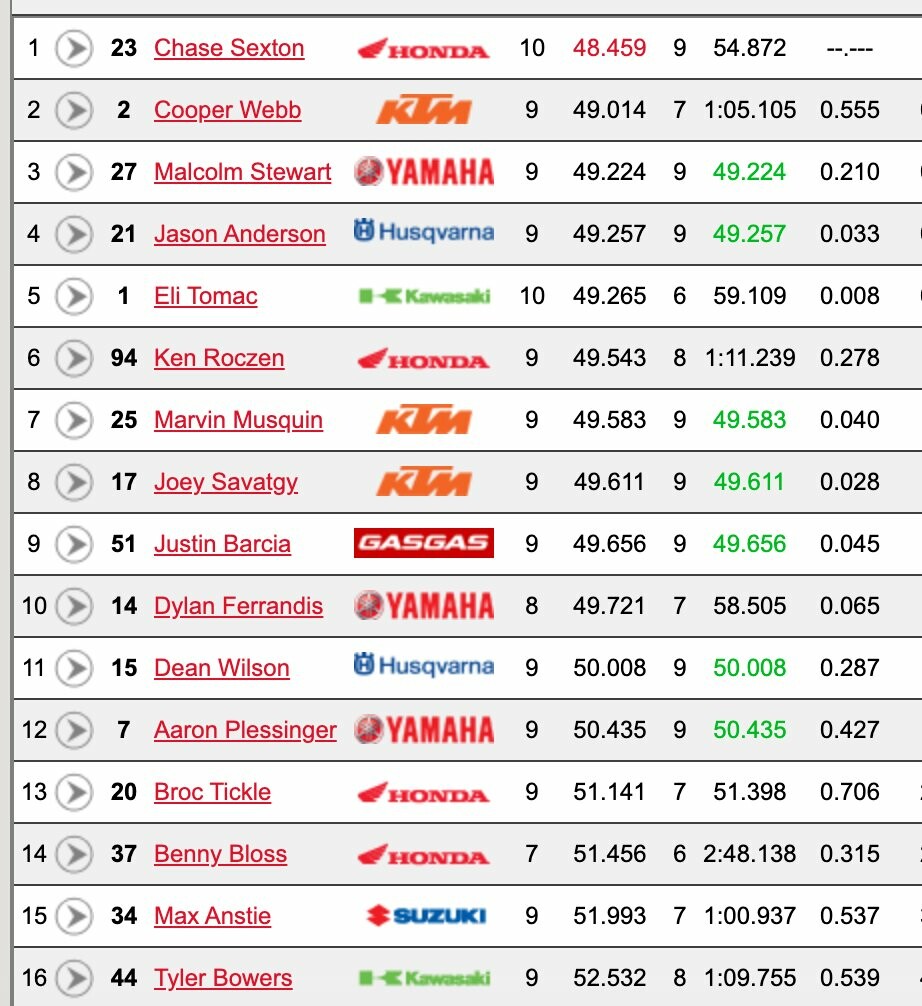
Task: View Max Anstie's rider page
Action: [212, 916]
